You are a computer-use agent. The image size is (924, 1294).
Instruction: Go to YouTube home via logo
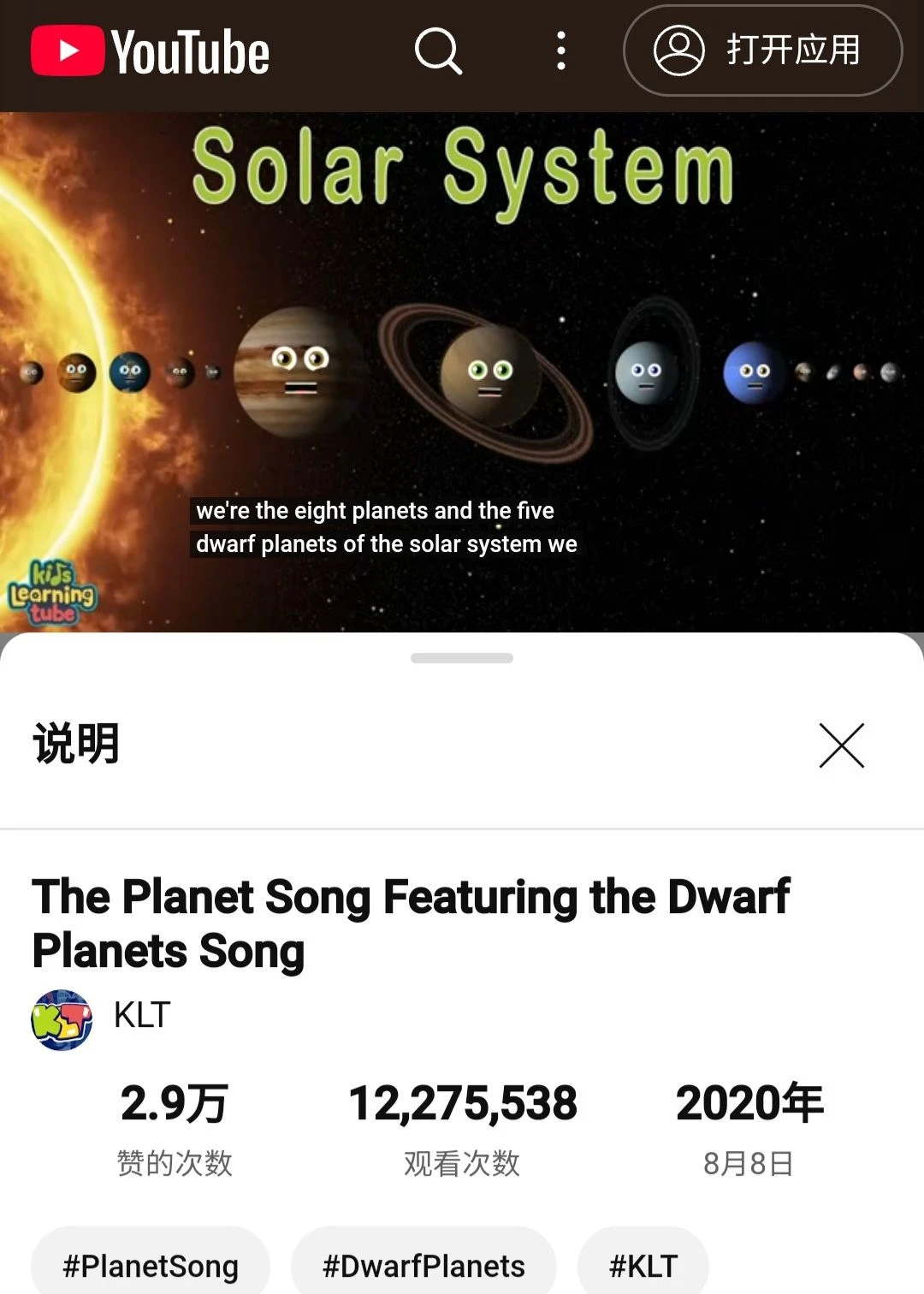pyautogui.click(x=151, y=51)
